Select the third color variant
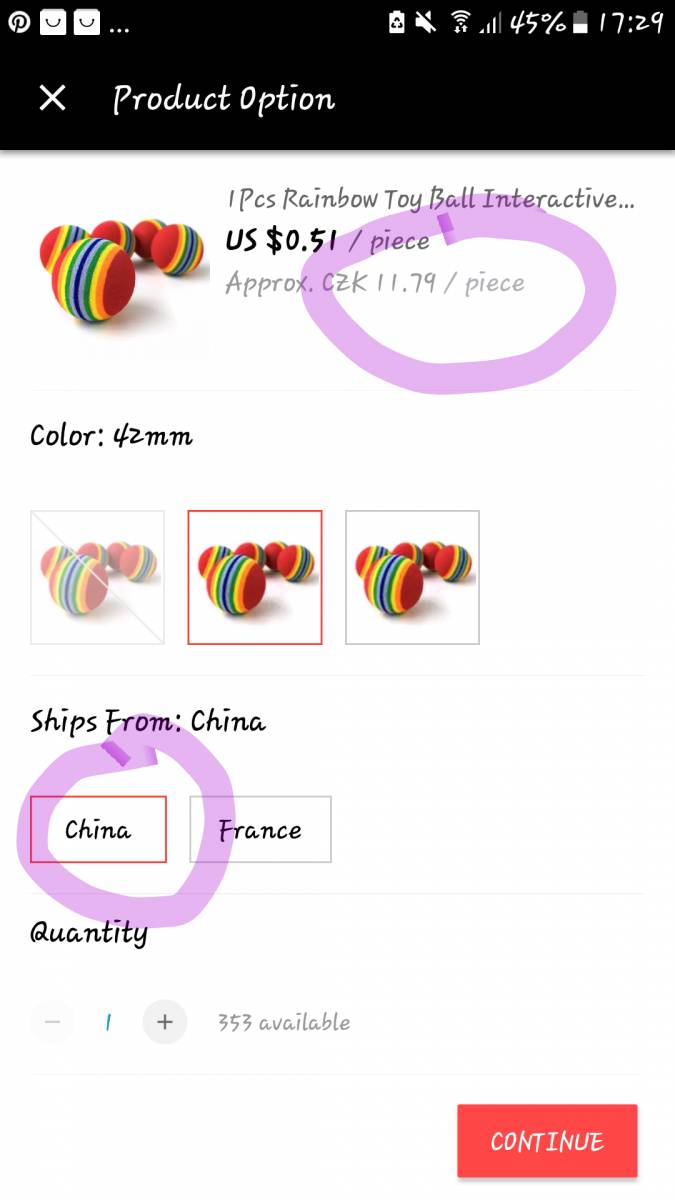Screen dimensions: 675x1200 412,577
